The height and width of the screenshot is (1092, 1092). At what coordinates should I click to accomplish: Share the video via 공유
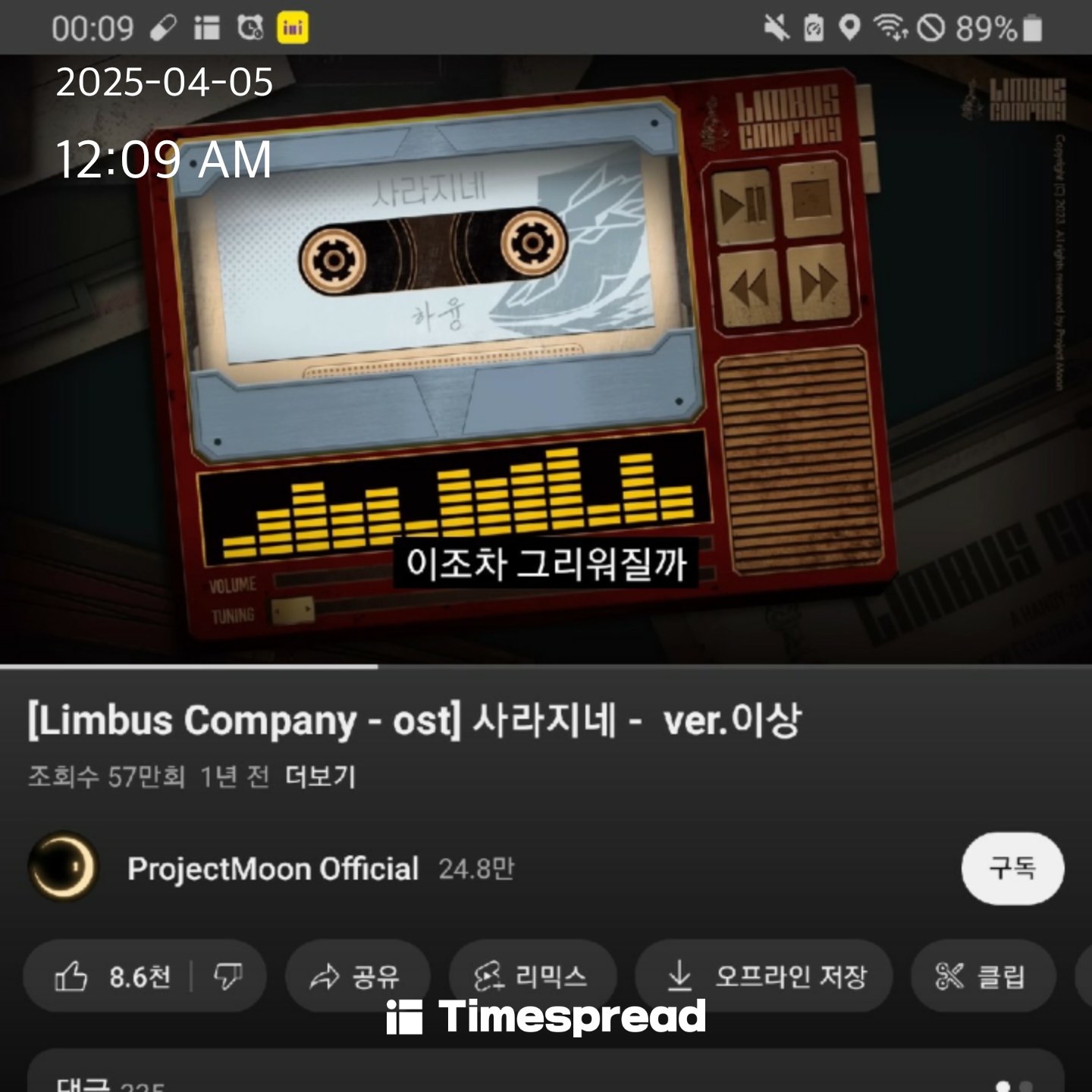coord(356,977)
